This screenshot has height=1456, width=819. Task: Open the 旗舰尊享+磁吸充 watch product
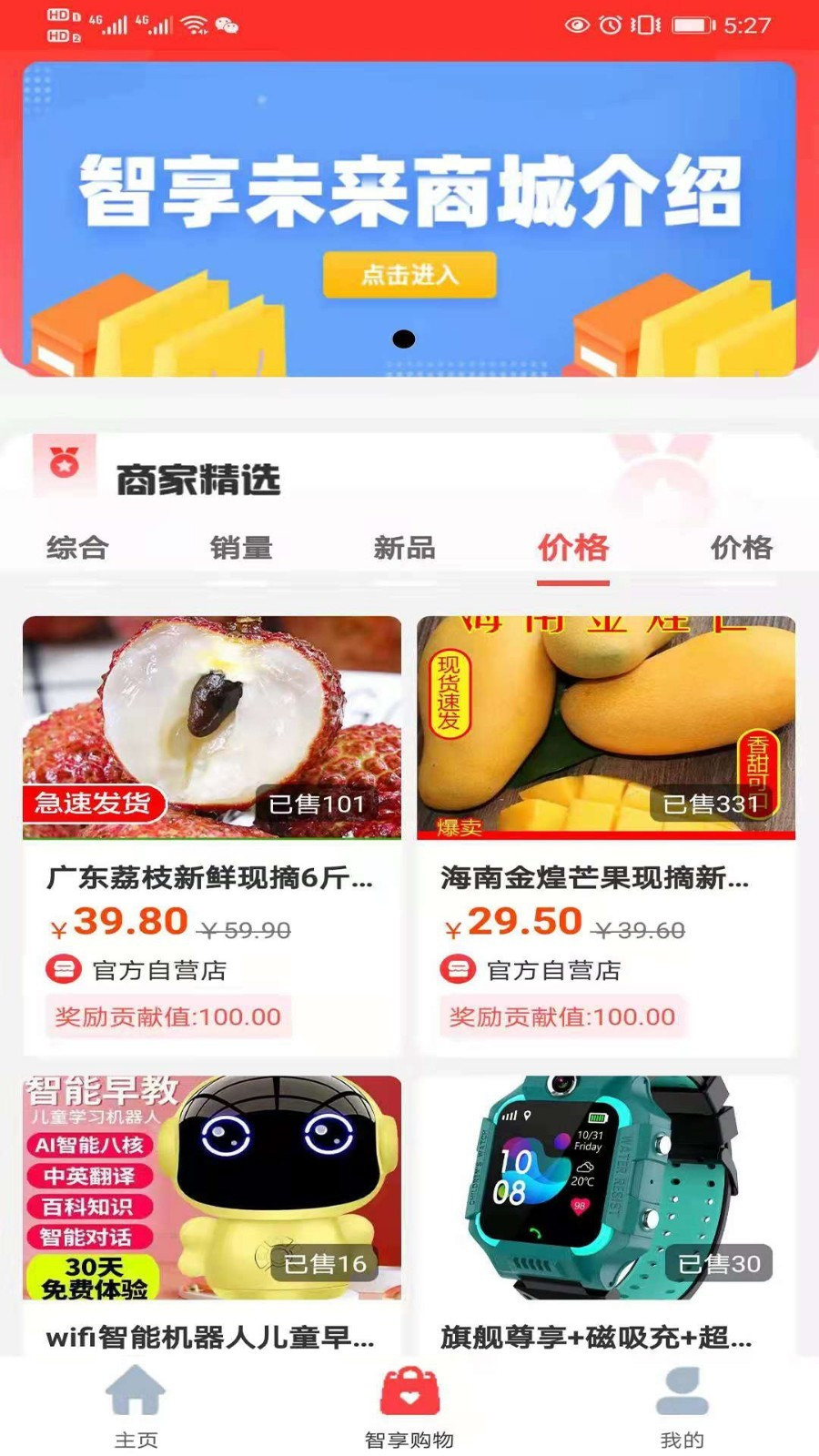pos(606,1210)
